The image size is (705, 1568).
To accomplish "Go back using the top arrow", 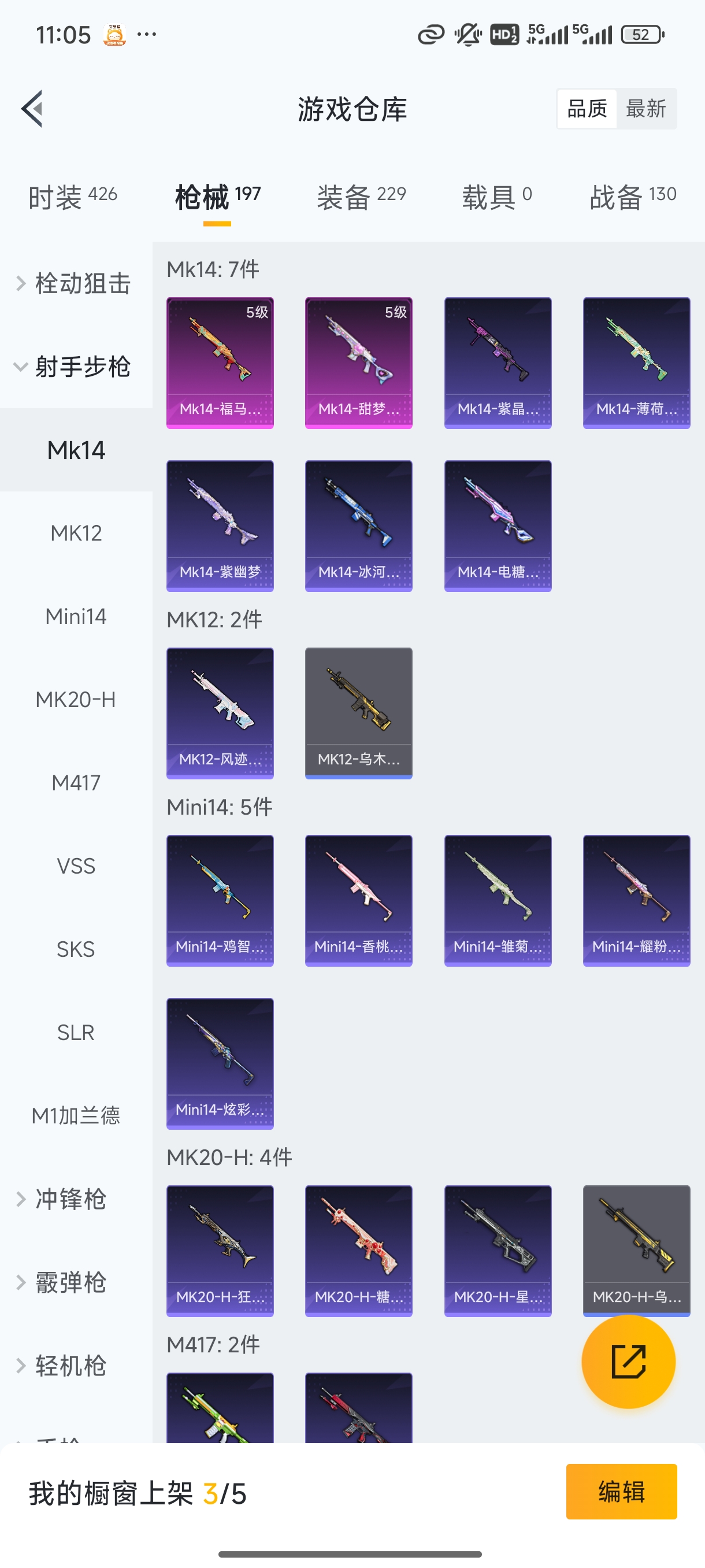I will click(x=32, y=109).
